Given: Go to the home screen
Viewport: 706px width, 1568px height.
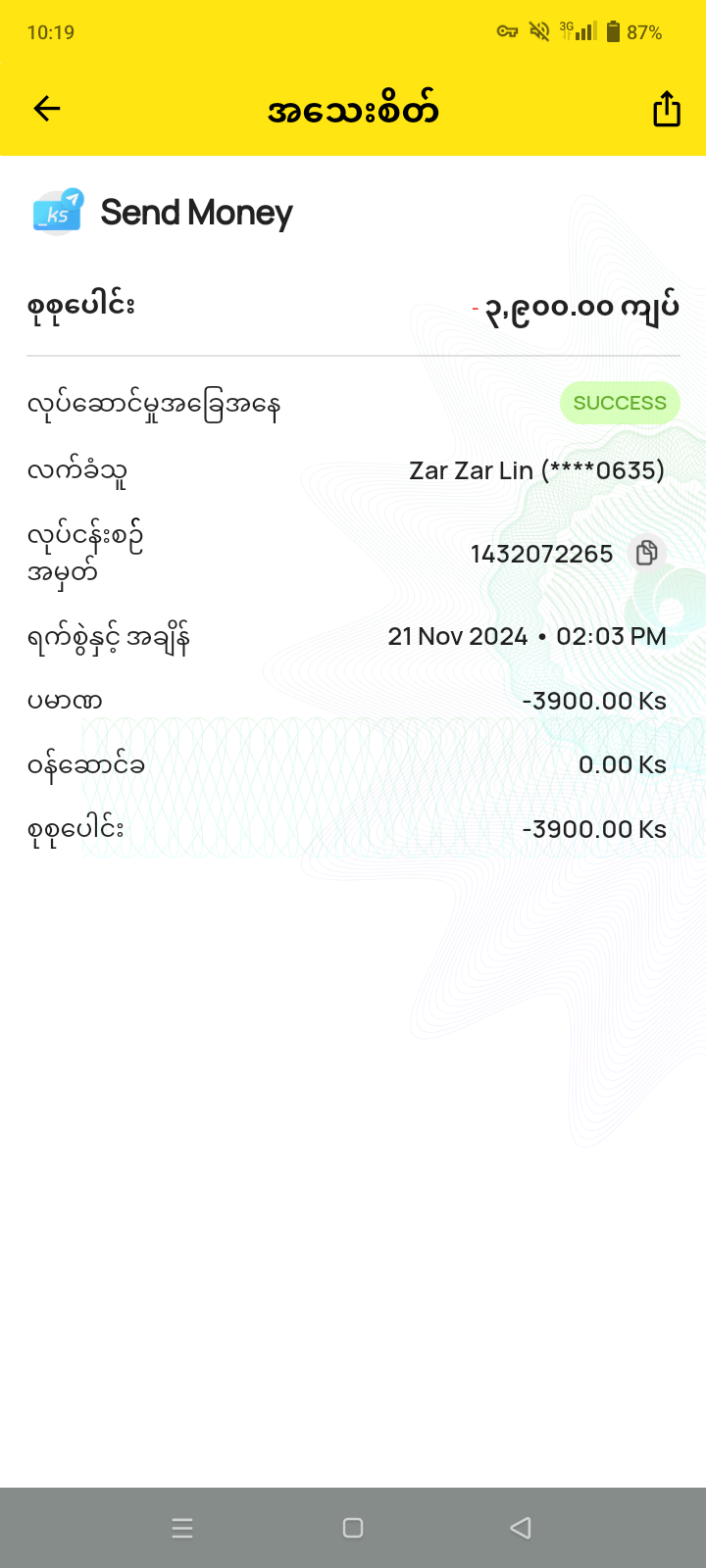Looking at the screenshot, I should pos(353,1528).
